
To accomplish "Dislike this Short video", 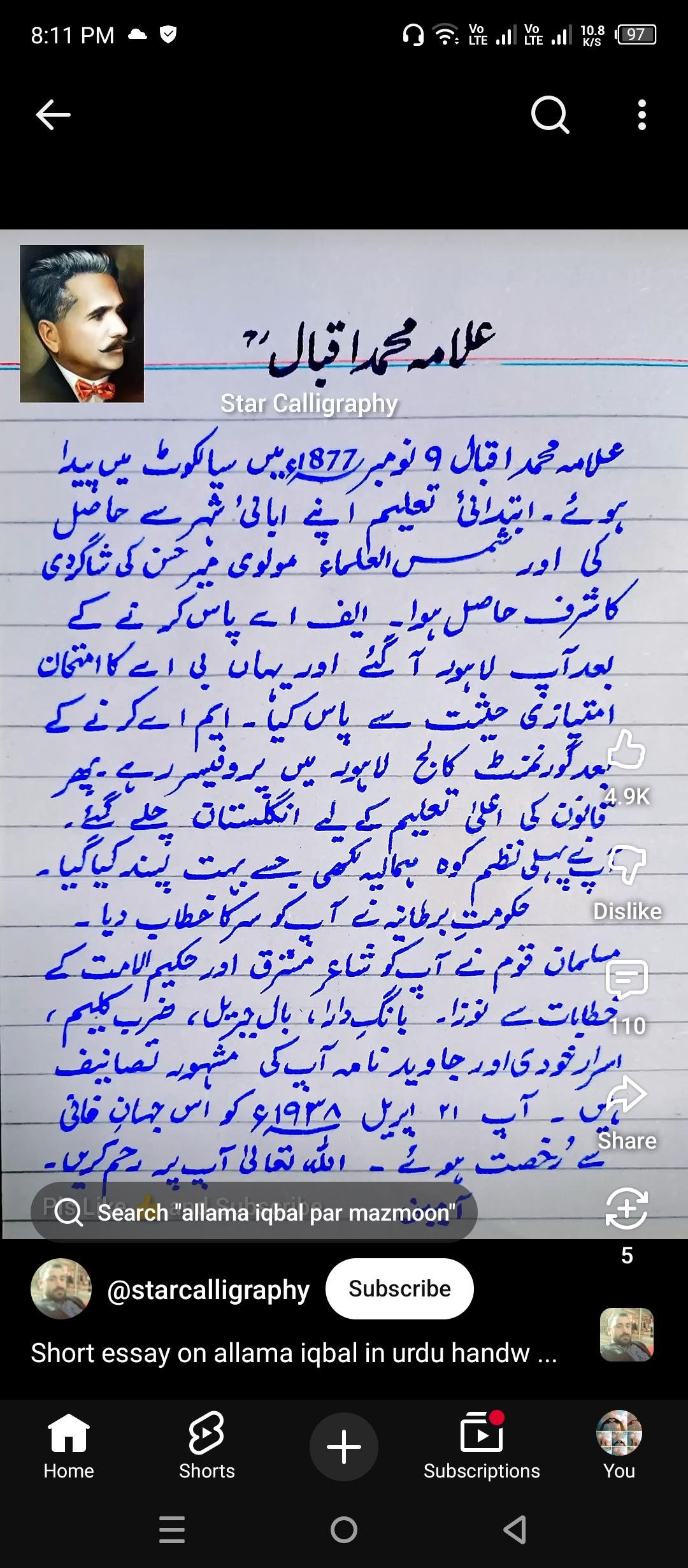I will (627, 865).
